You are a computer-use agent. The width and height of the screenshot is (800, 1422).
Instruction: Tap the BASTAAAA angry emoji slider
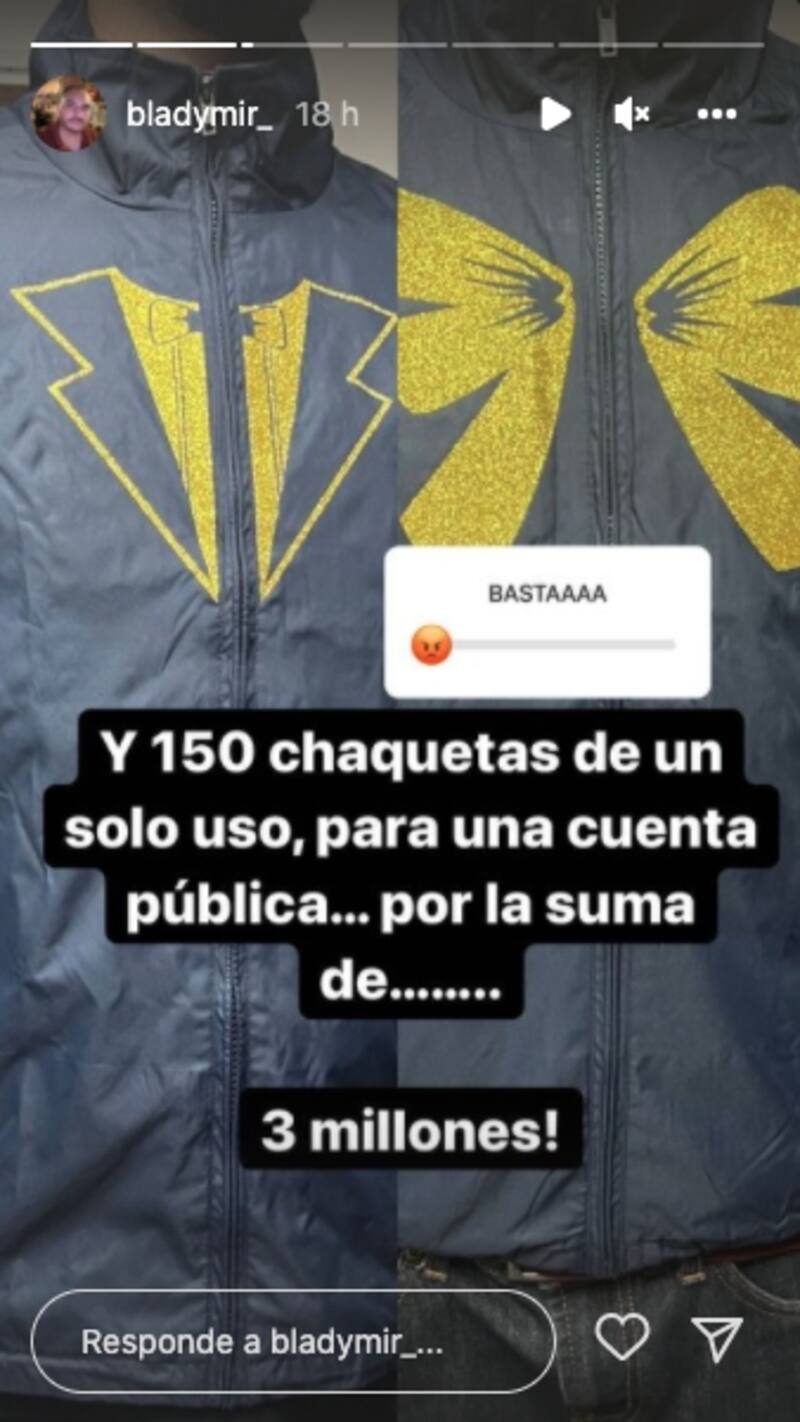point(431,646)
